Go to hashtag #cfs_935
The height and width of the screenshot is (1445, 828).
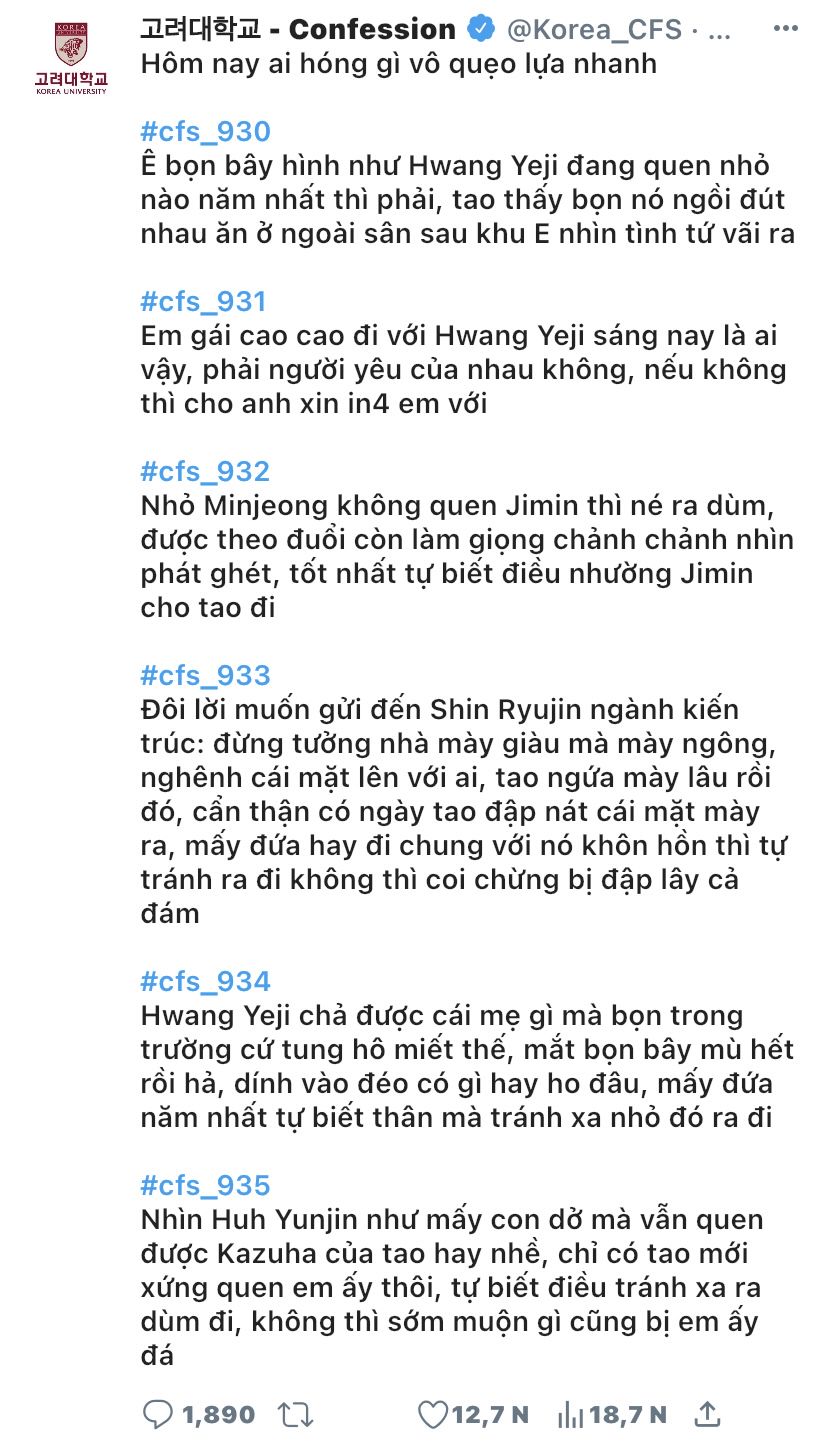[206, 1185]
